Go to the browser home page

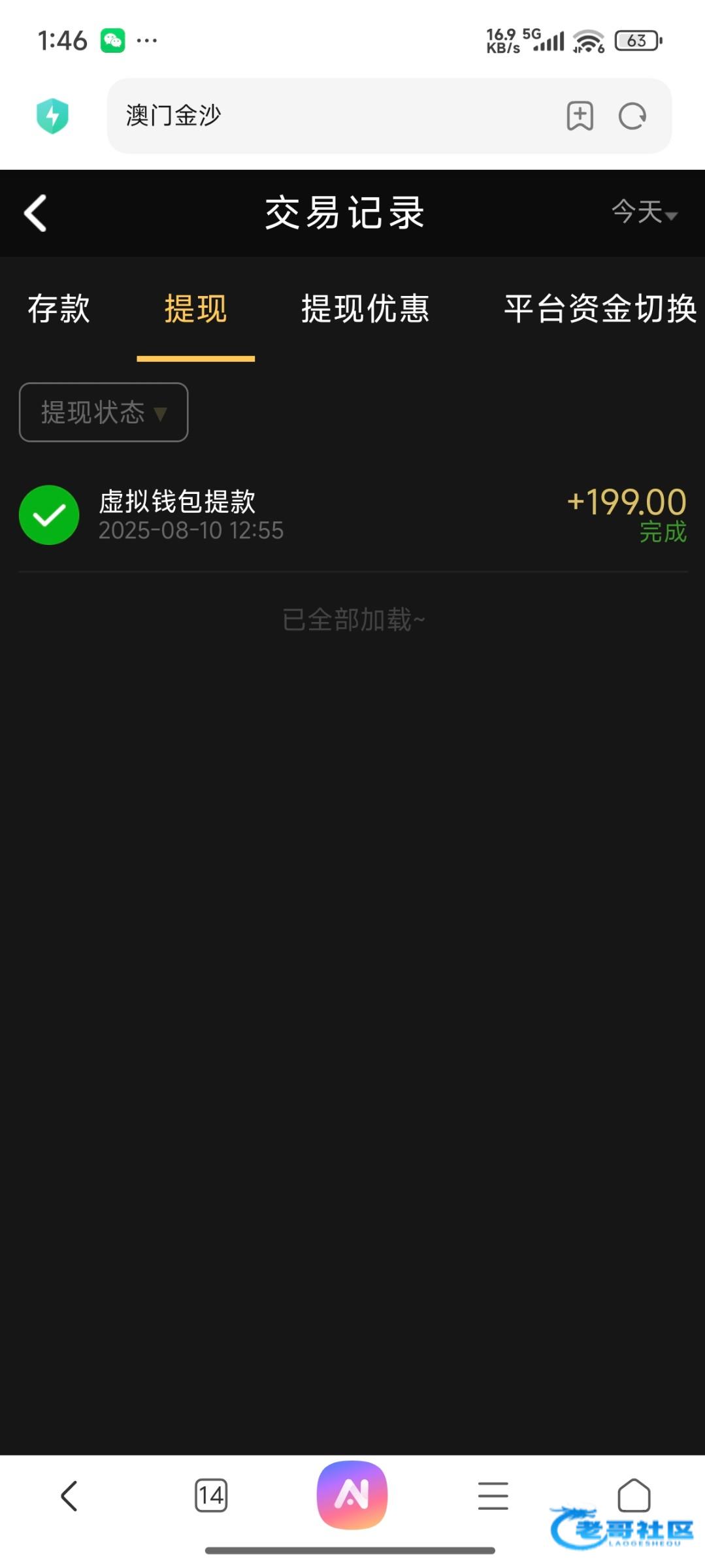tap(633, 1494)
